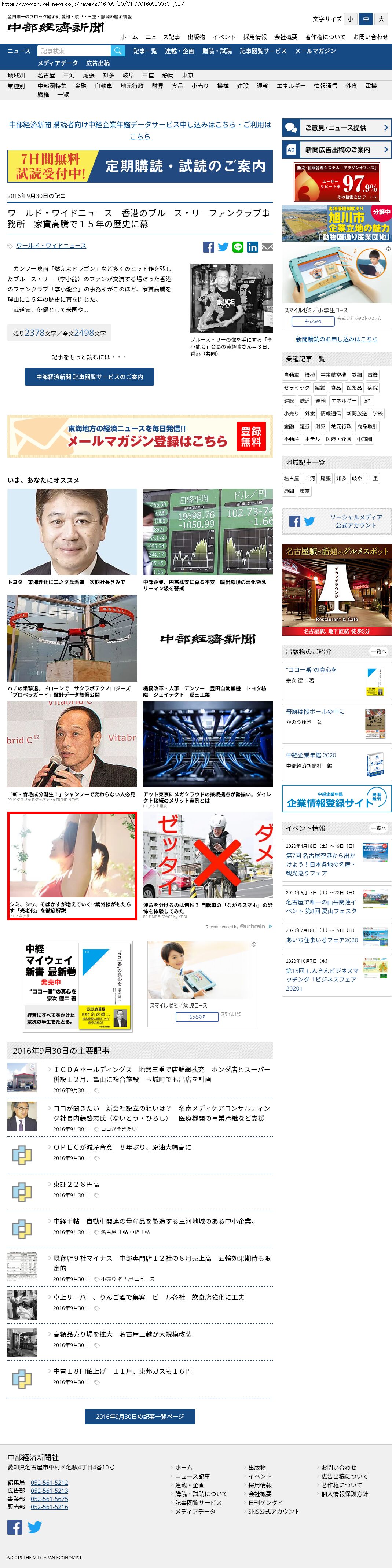
Task: Select the 大 font size button
Action: pyautogui.click(x=381, y=19)
